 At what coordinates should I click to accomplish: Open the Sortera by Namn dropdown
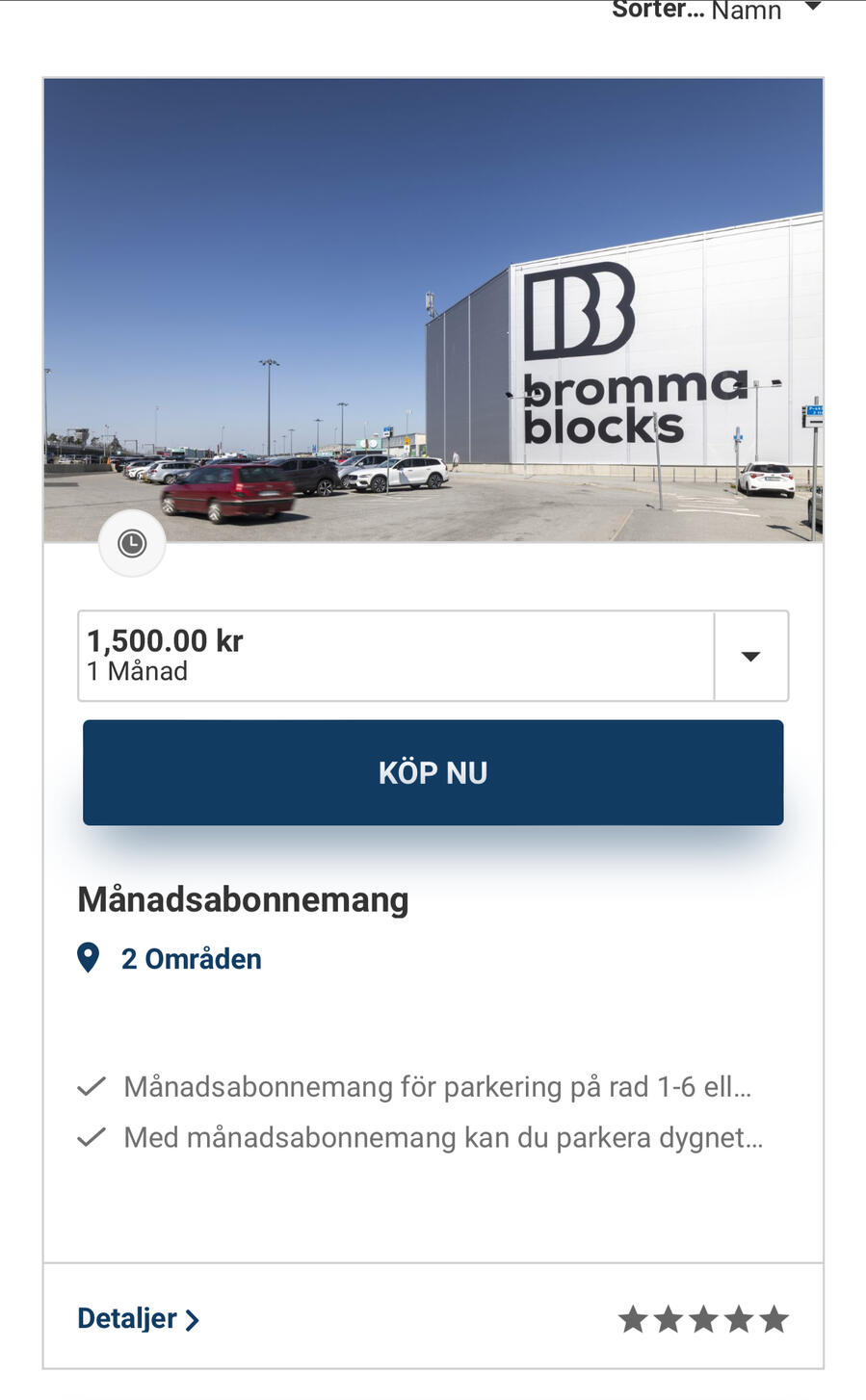[718, 11]
